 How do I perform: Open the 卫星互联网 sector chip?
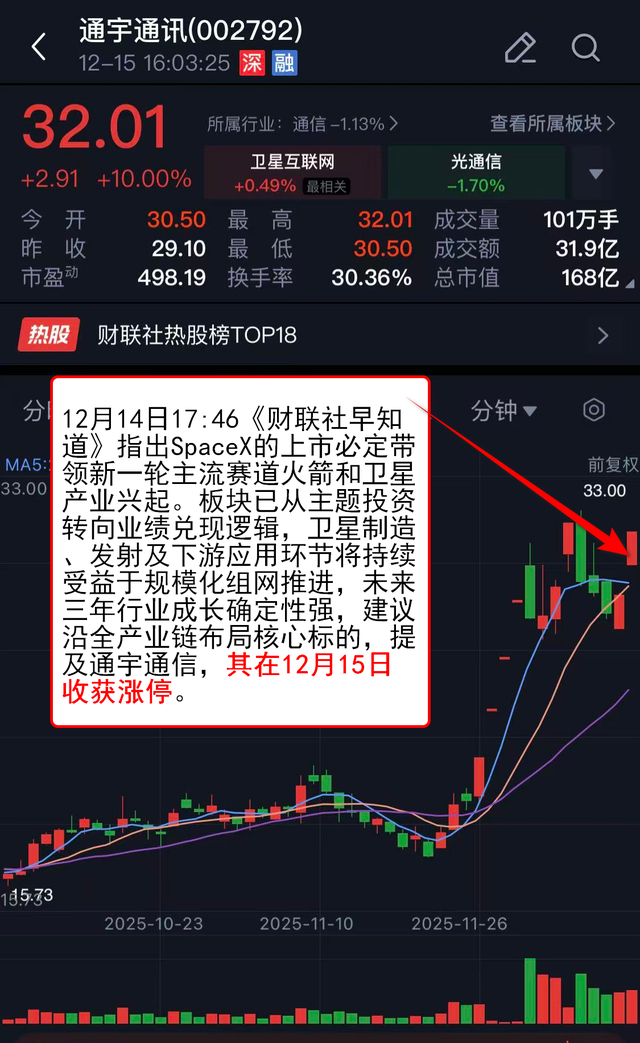pyautogui.click(x=292, y=172)
